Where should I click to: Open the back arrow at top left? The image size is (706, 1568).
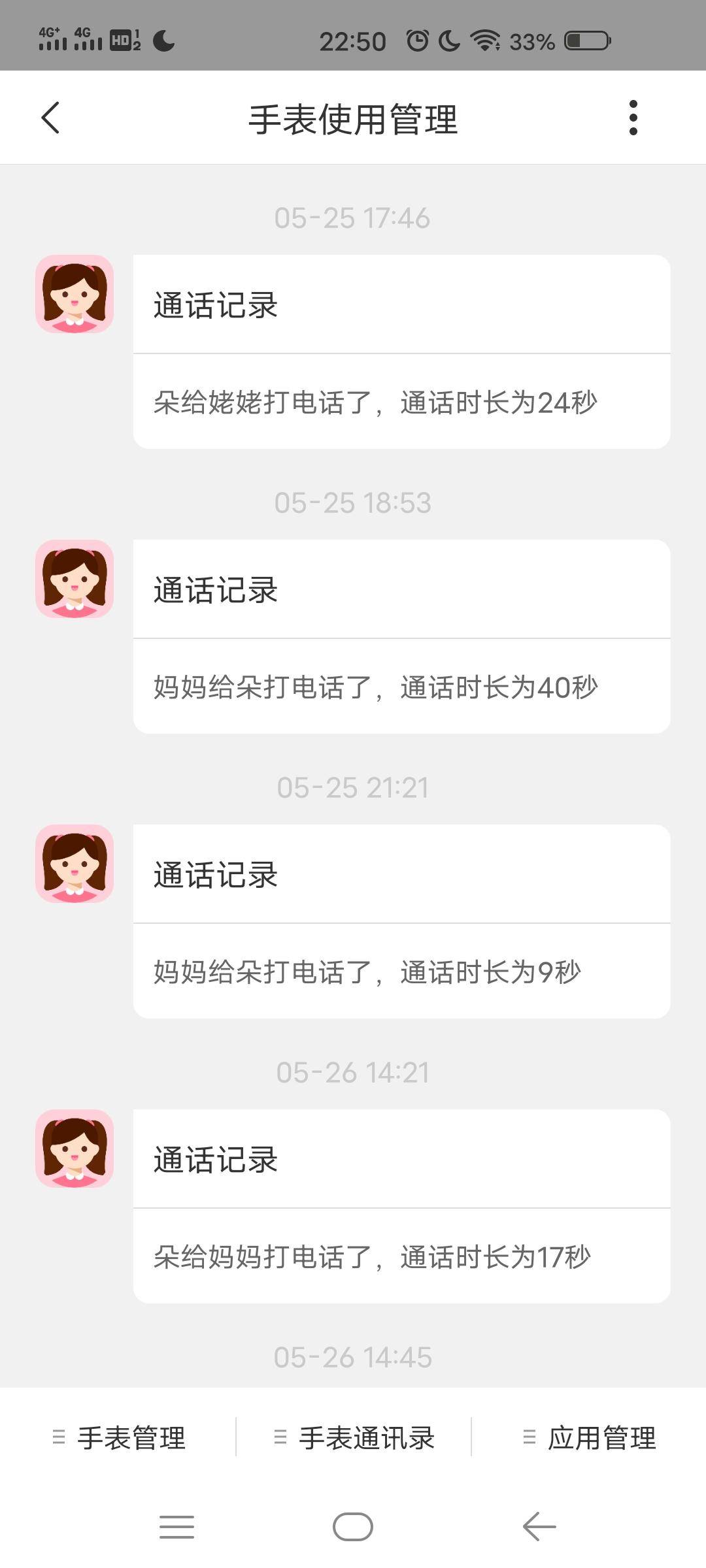coord(49,118)
